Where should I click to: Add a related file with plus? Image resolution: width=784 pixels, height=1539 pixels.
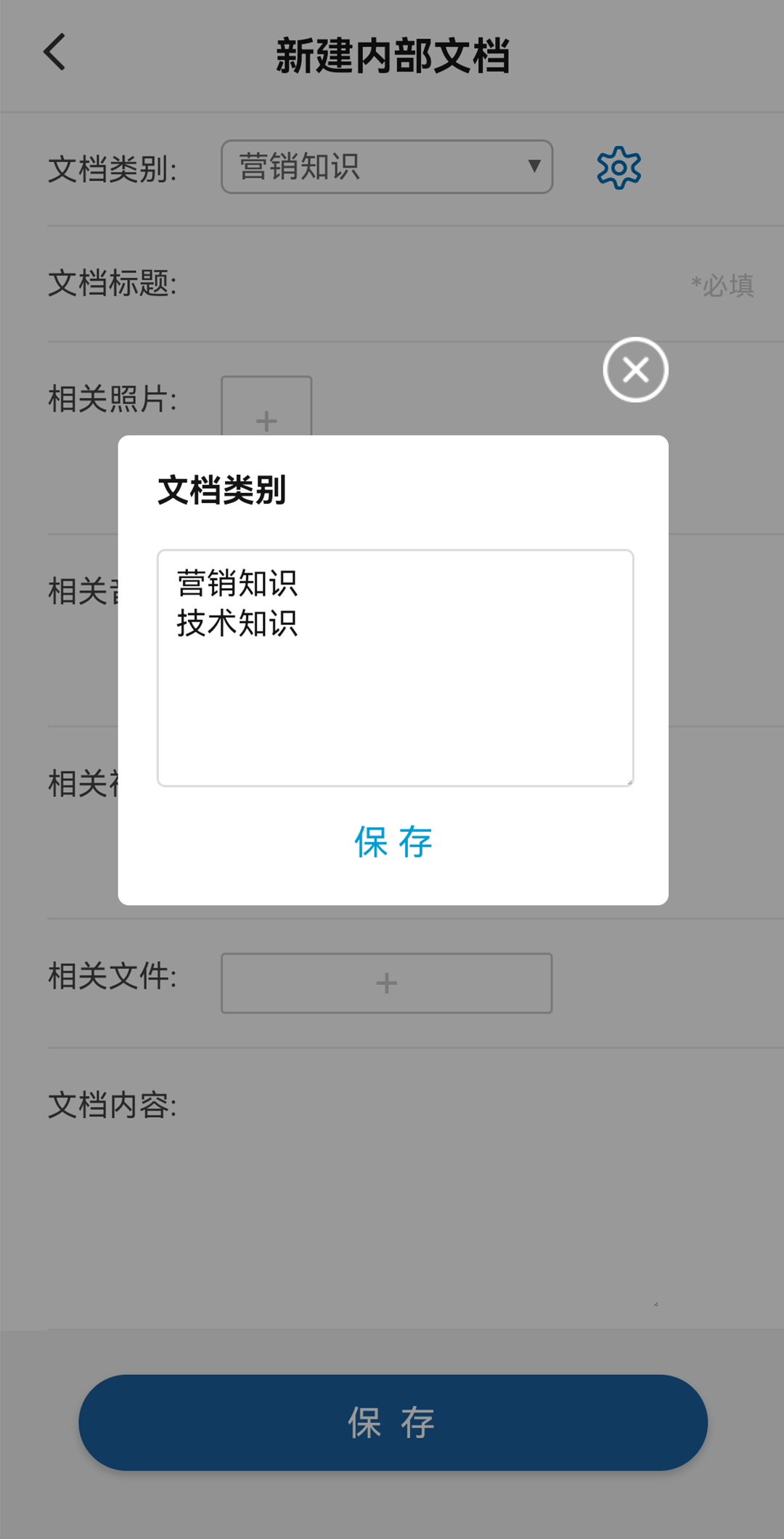point(387,983)
